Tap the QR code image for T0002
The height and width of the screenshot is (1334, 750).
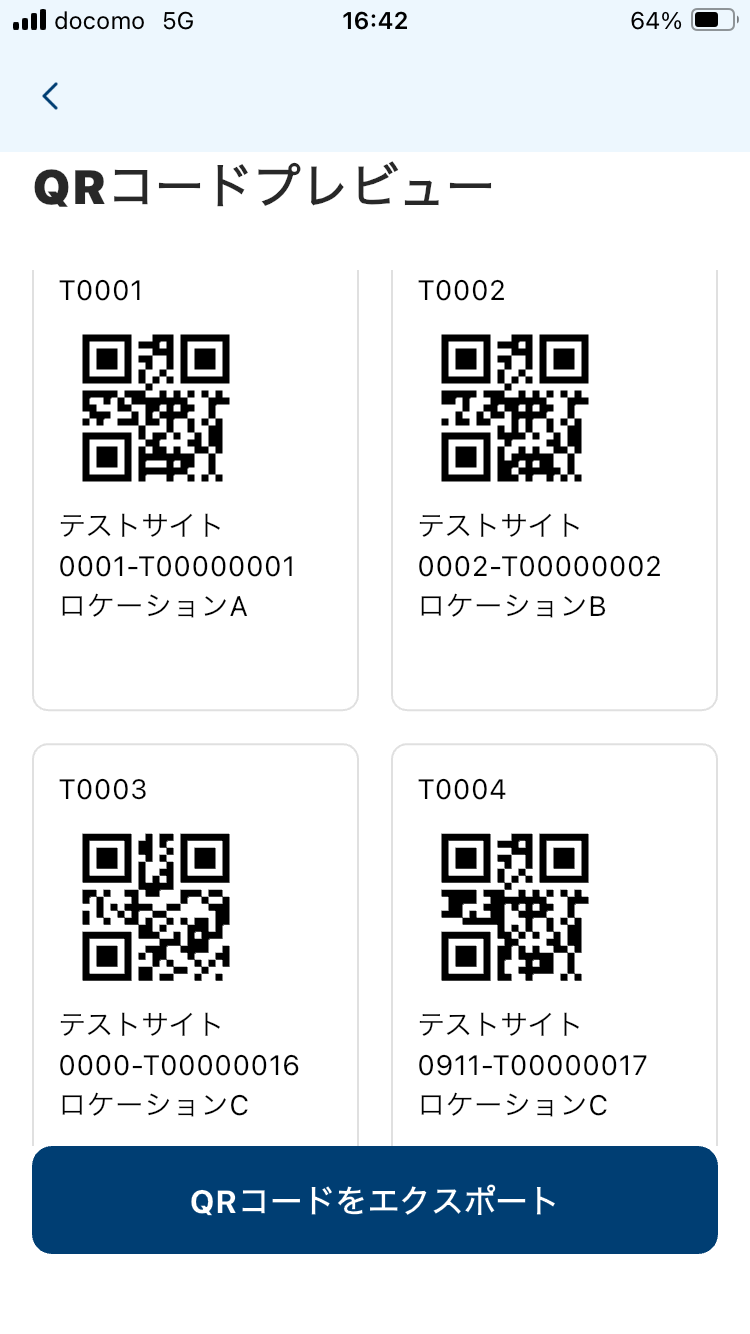click(514, 408)
